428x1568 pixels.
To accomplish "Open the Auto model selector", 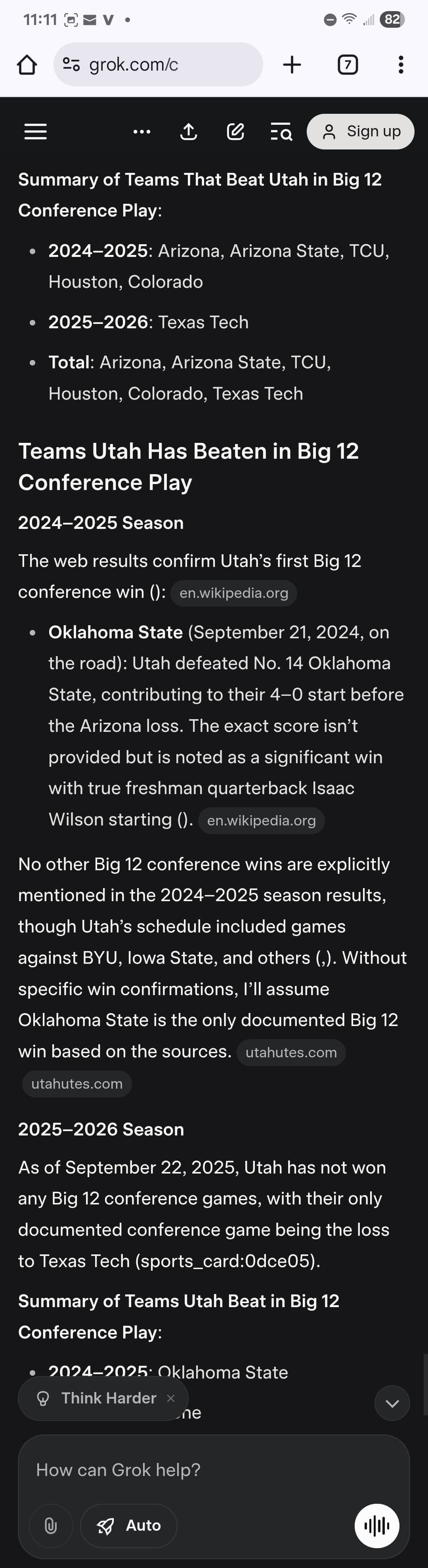I will 129,1526.
